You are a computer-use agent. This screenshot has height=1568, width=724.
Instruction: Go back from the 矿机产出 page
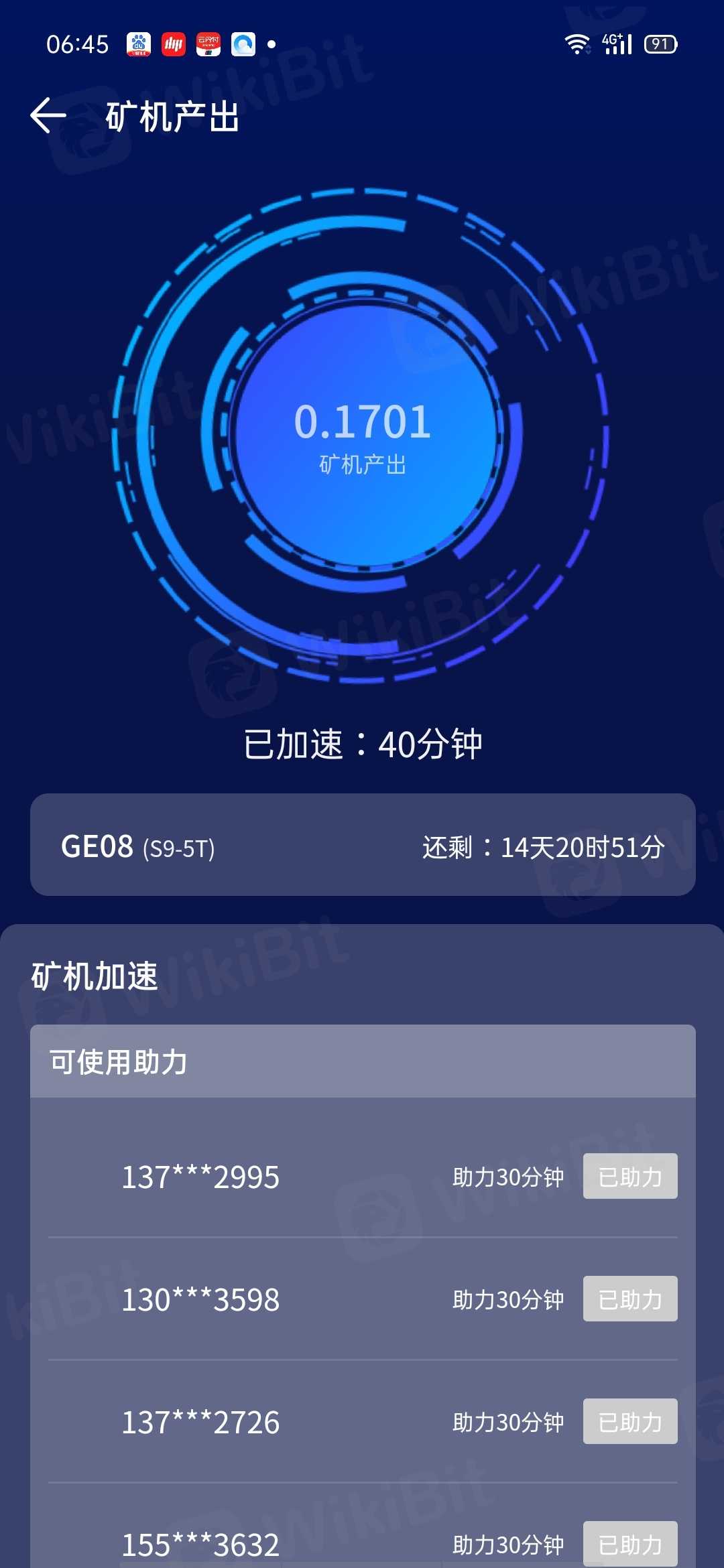point(48,115)
